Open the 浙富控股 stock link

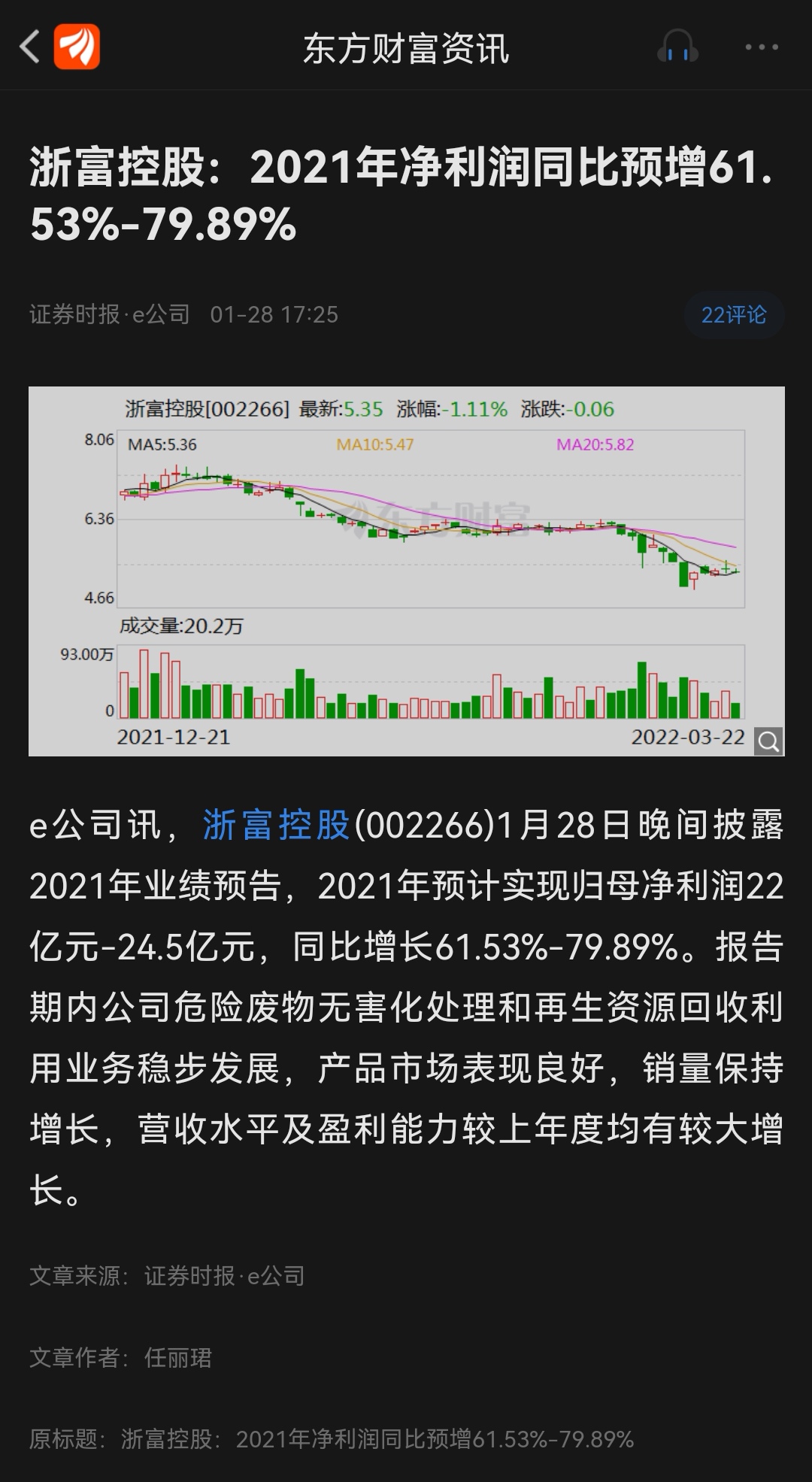(x=277, y=825)
